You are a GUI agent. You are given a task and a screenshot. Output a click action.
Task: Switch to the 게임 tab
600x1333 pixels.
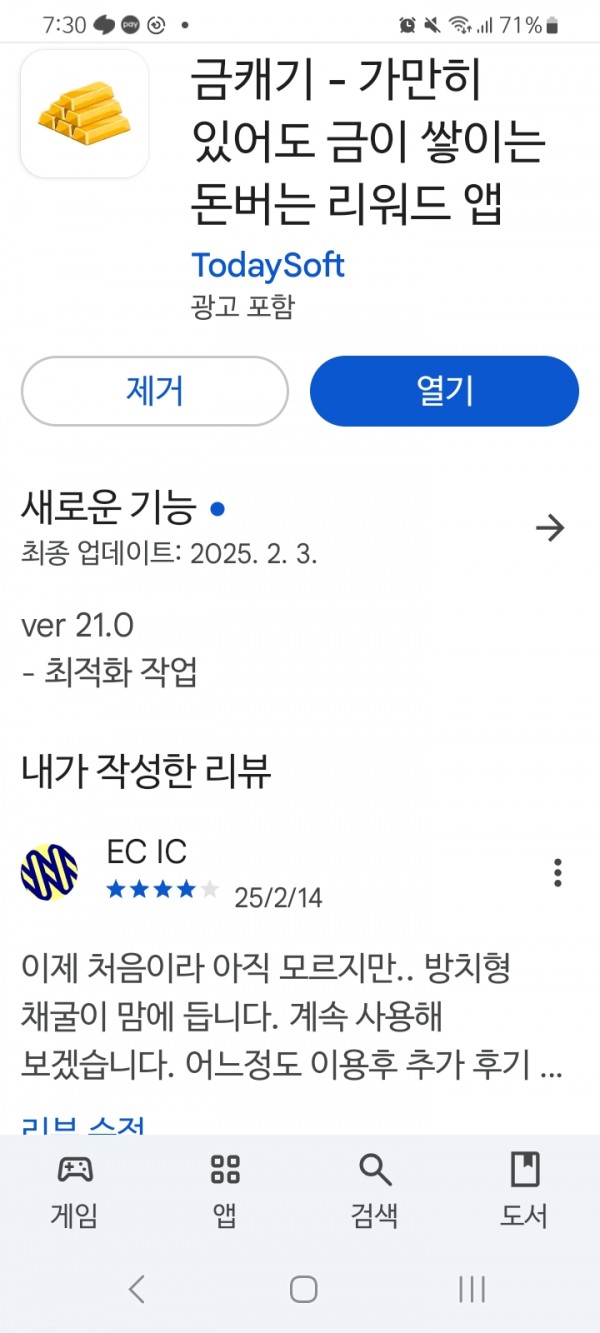click(75, 1190)
